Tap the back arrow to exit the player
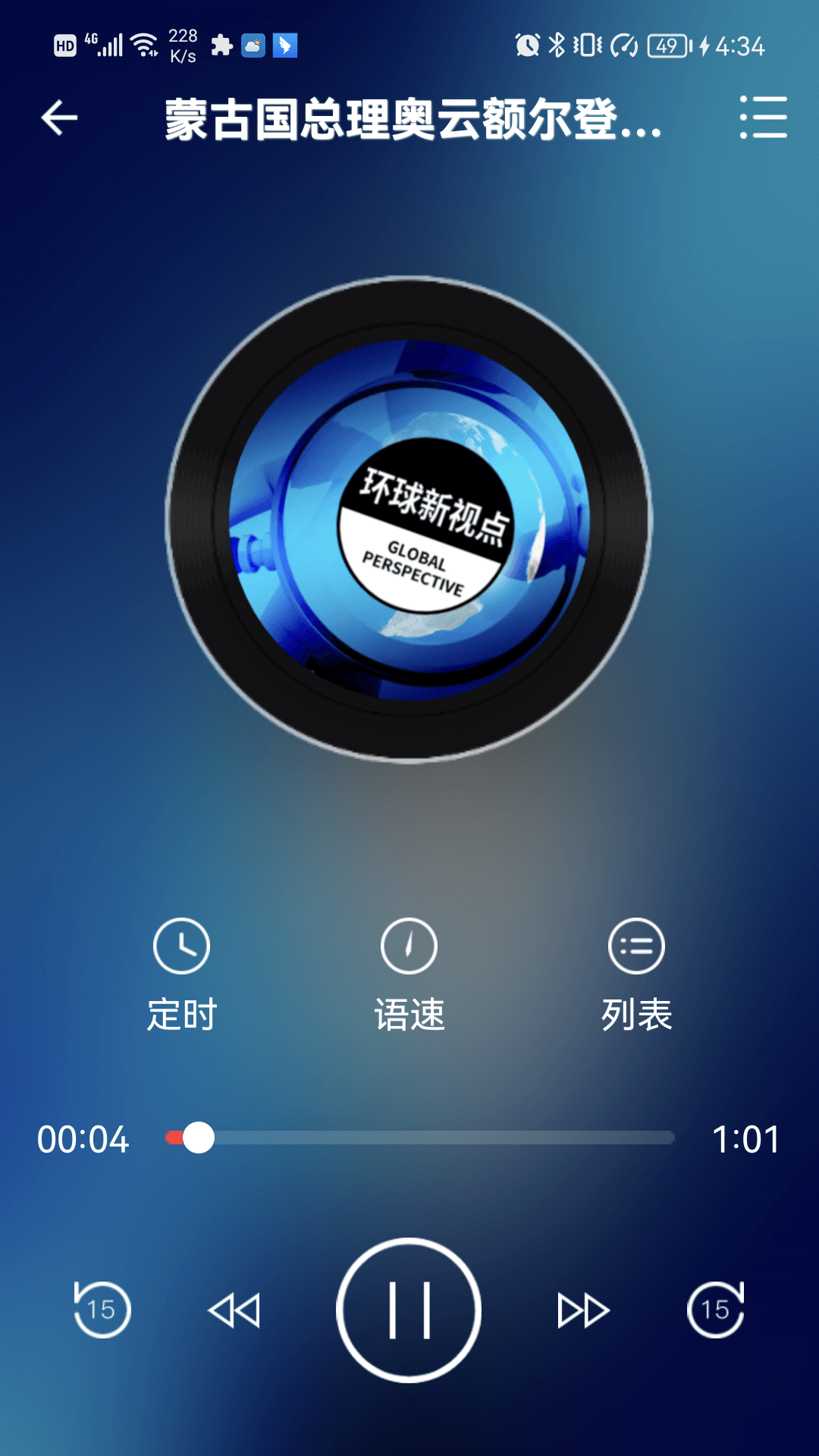Viewport: 819px width, 1456px height. pyautogui.click(x=58, y=119)
